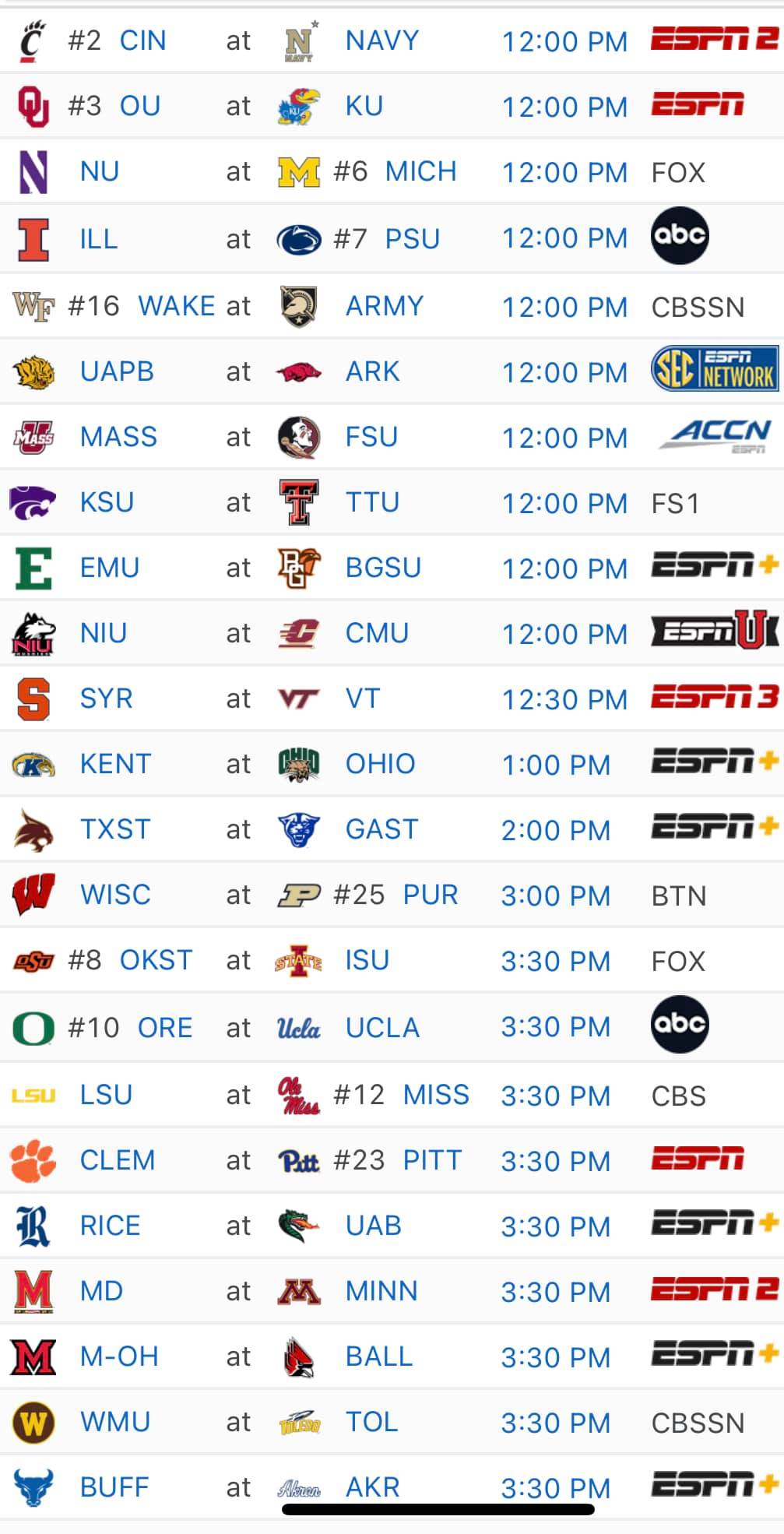Tap the UCLA team link
Viewport: 784px width, 1534px height.
pyautogui.click(x=382, y=1028)
